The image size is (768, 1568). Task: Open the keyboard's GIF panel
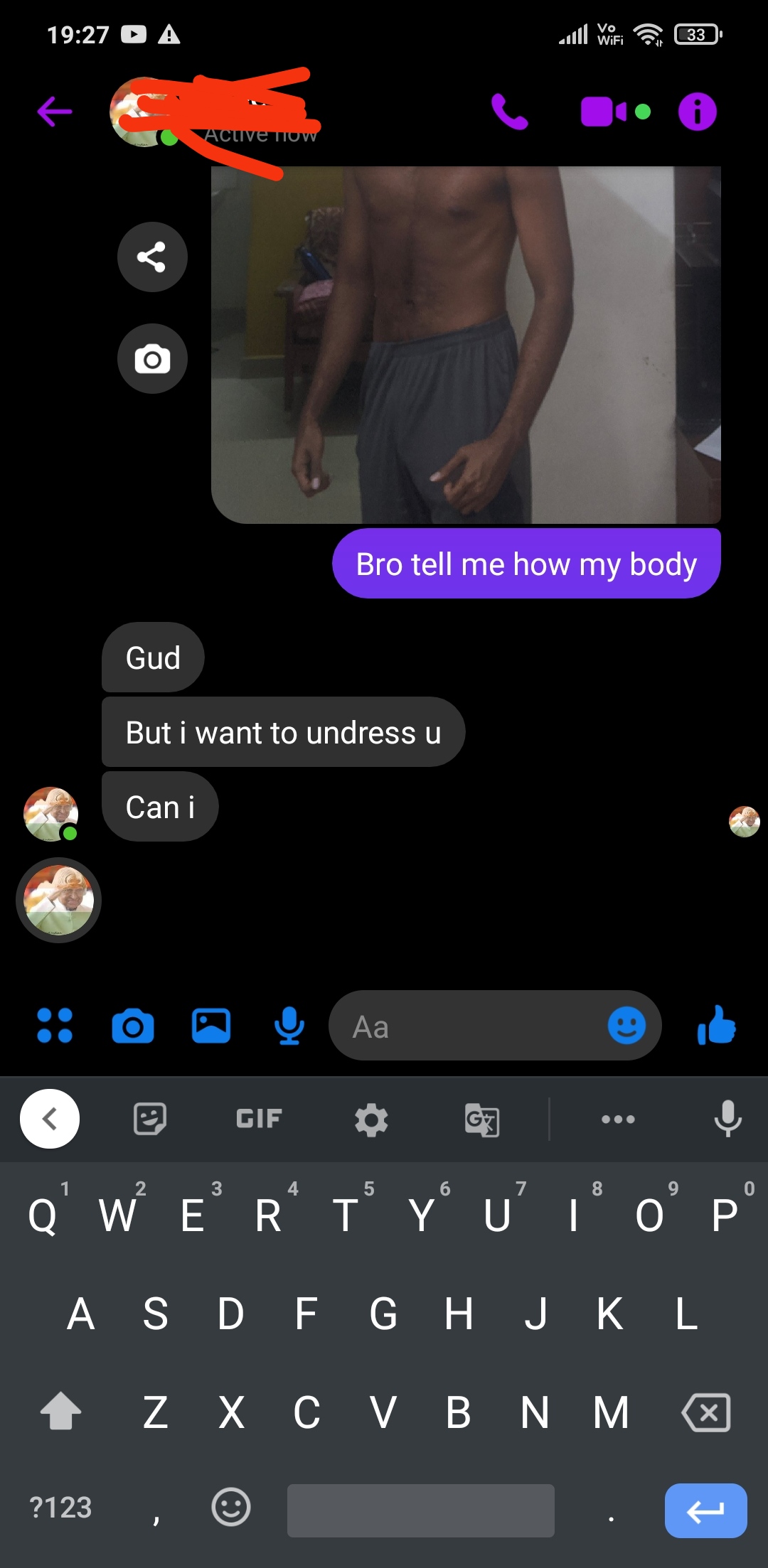[x=259, y=1119]
